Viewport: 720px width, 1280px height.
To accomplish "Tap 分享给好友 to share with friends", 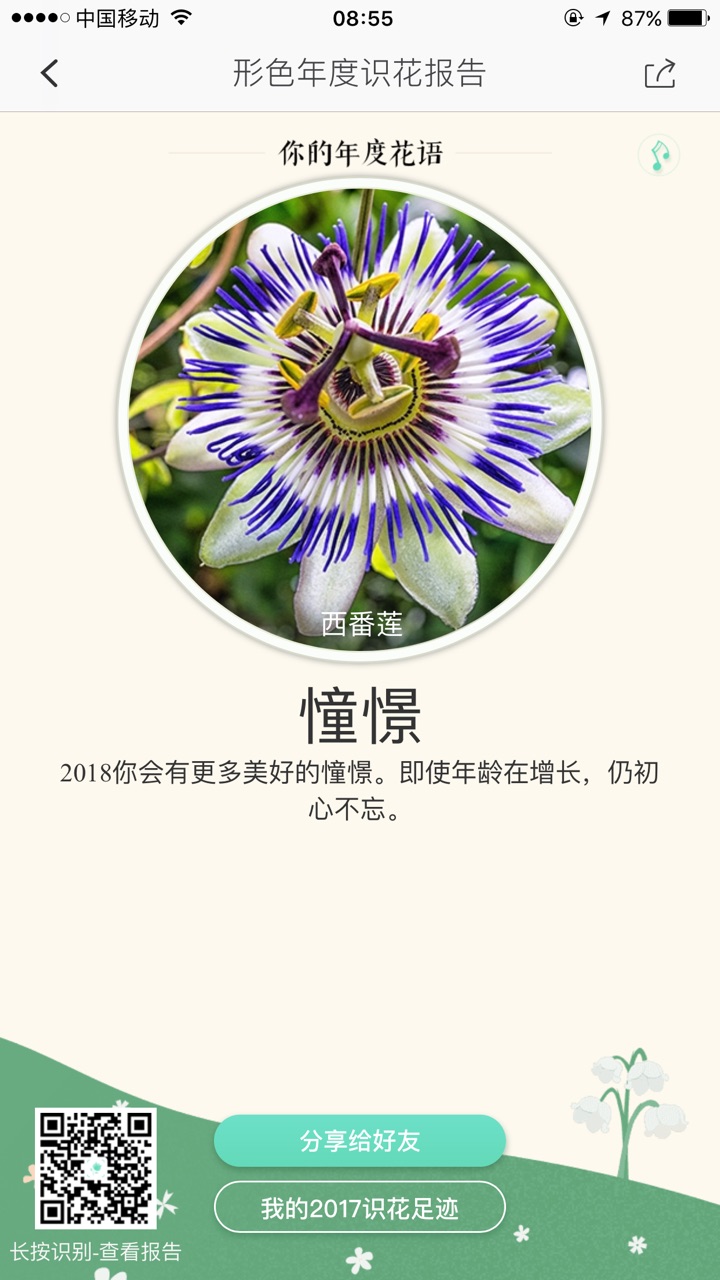I will pyautogui.click(x=360, y=1141).
